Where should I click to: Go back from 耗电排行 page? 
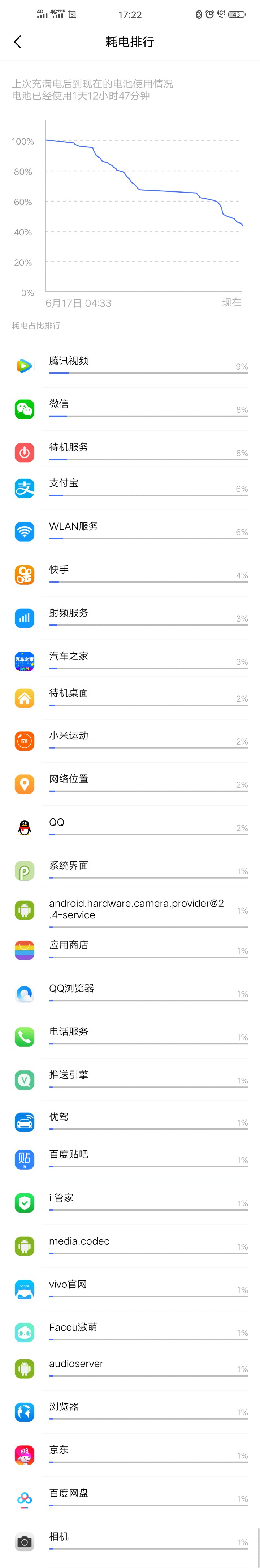click(x=17, y=41)
